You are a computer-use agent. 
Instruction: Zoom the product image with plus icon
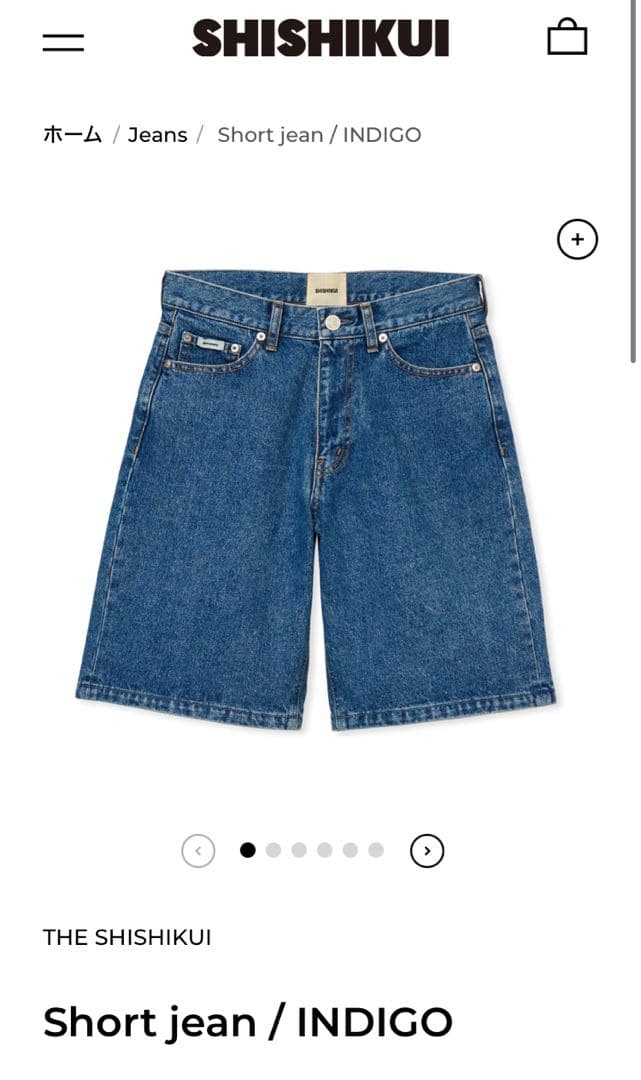577,240
